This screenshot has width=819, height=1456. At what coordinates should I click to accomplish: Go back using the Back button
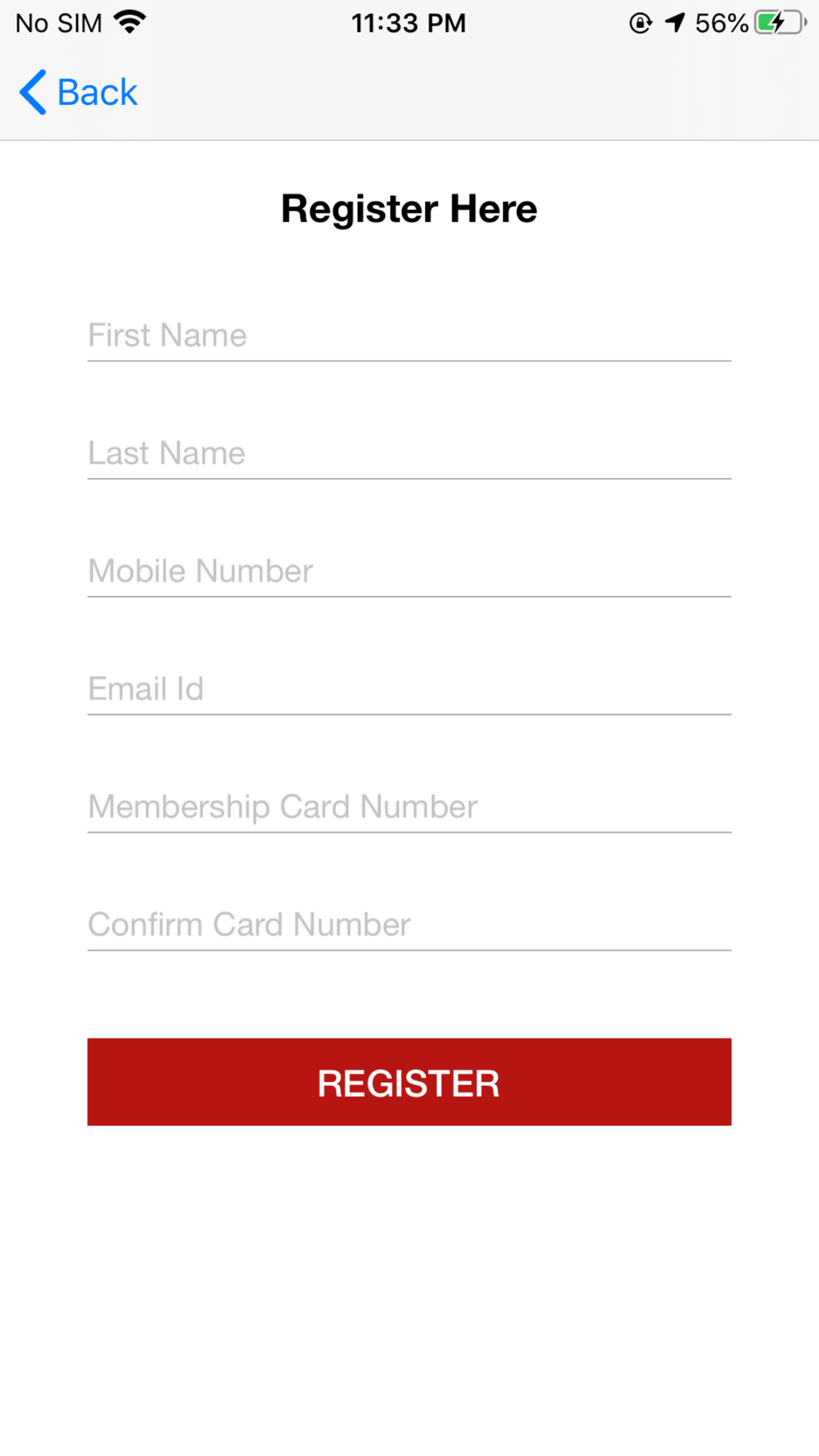[x=79, y=92]
